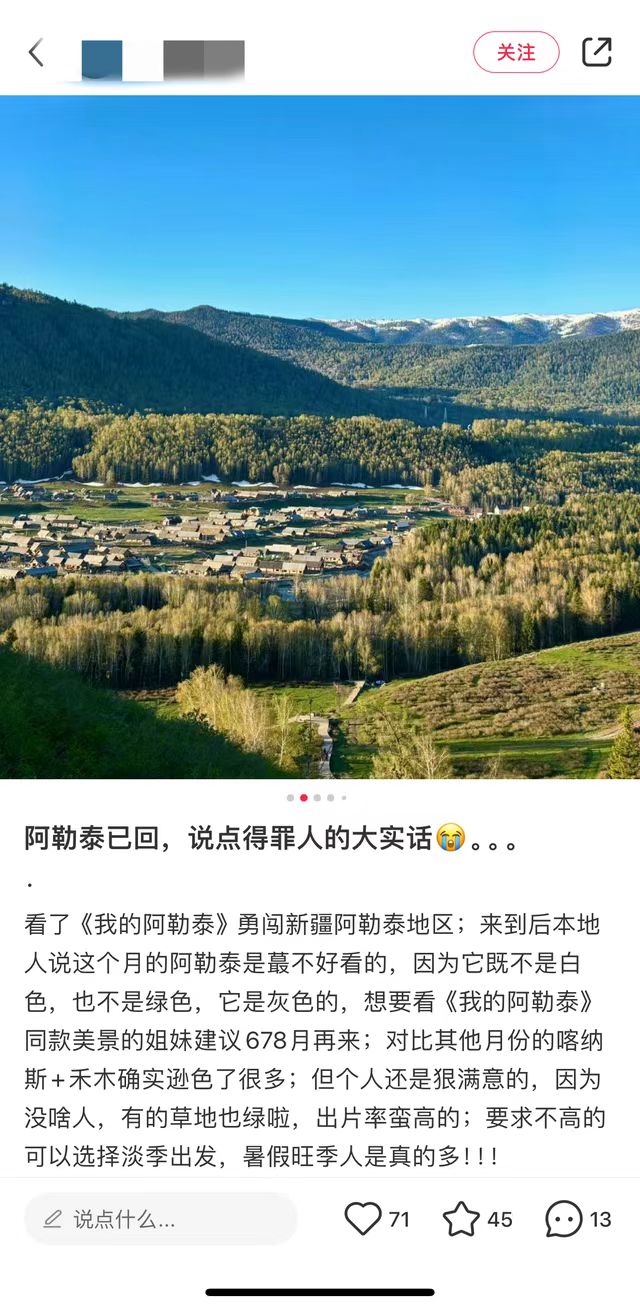640x1308 pixels.
Task: Go back using the top-left arrow
Action: pos(36,53)
